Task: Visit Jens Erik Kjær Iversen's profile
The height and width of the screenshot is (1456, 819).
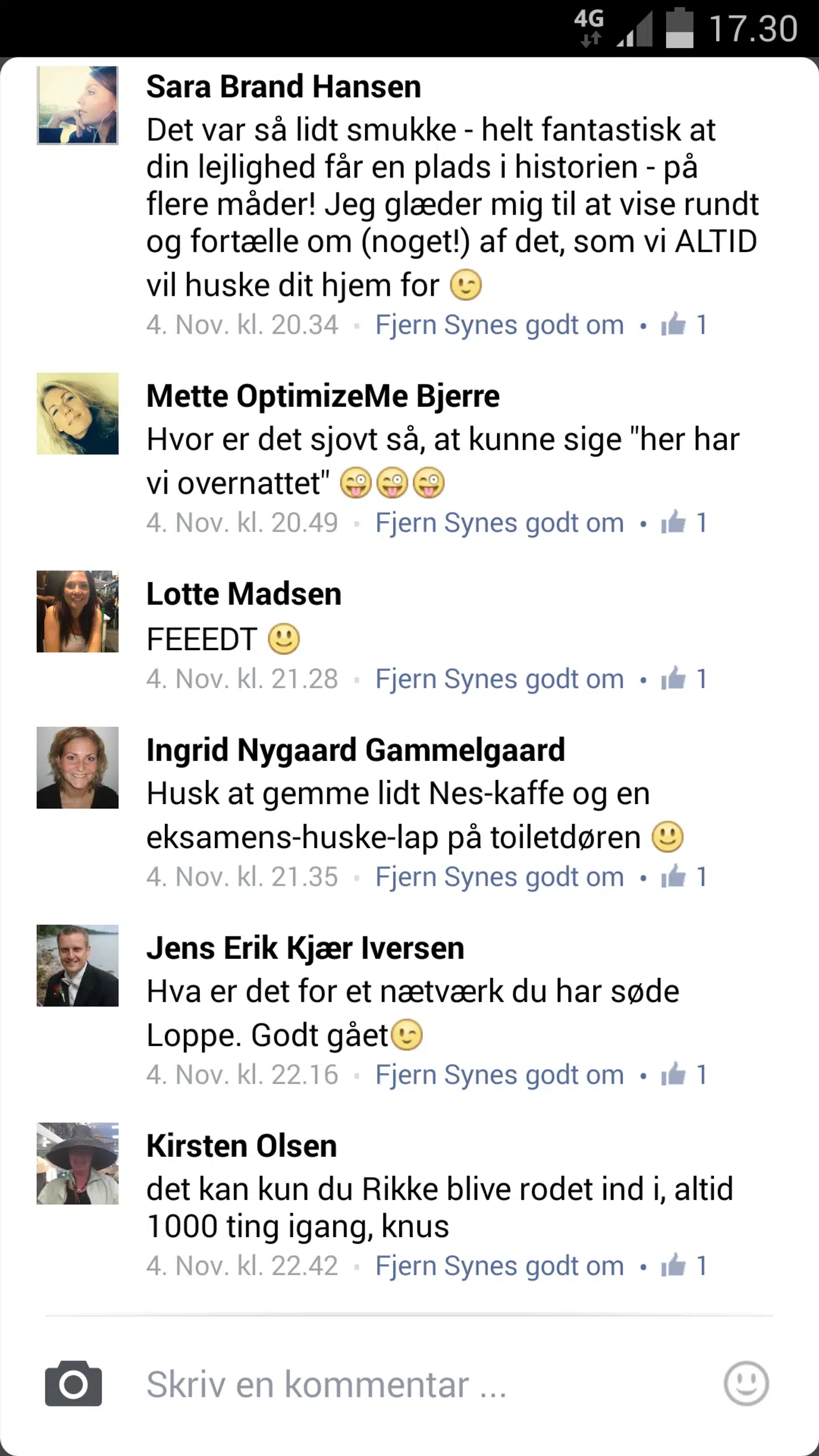Action: click(305, 948)
